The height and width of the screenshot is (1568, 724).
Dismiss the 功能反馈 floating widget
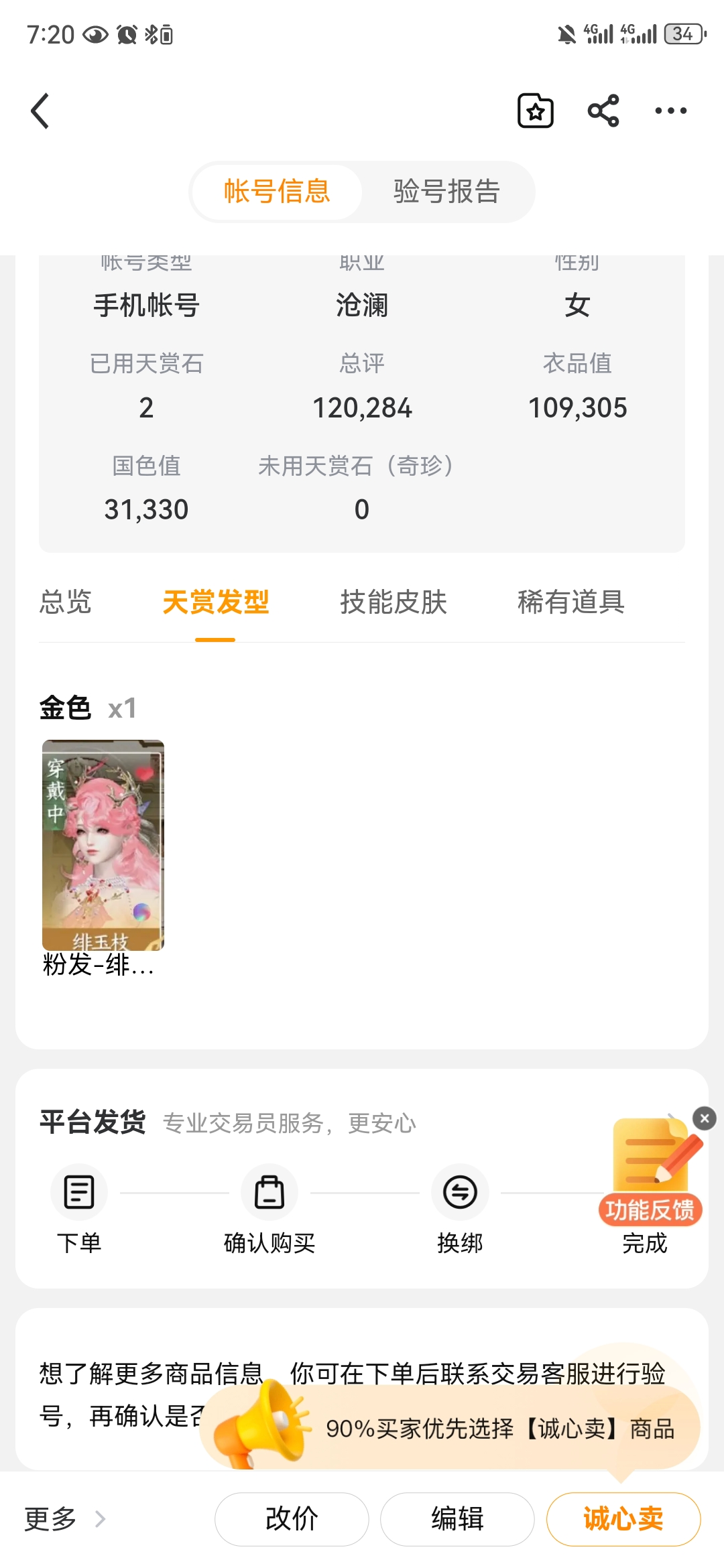(704, 1118)
